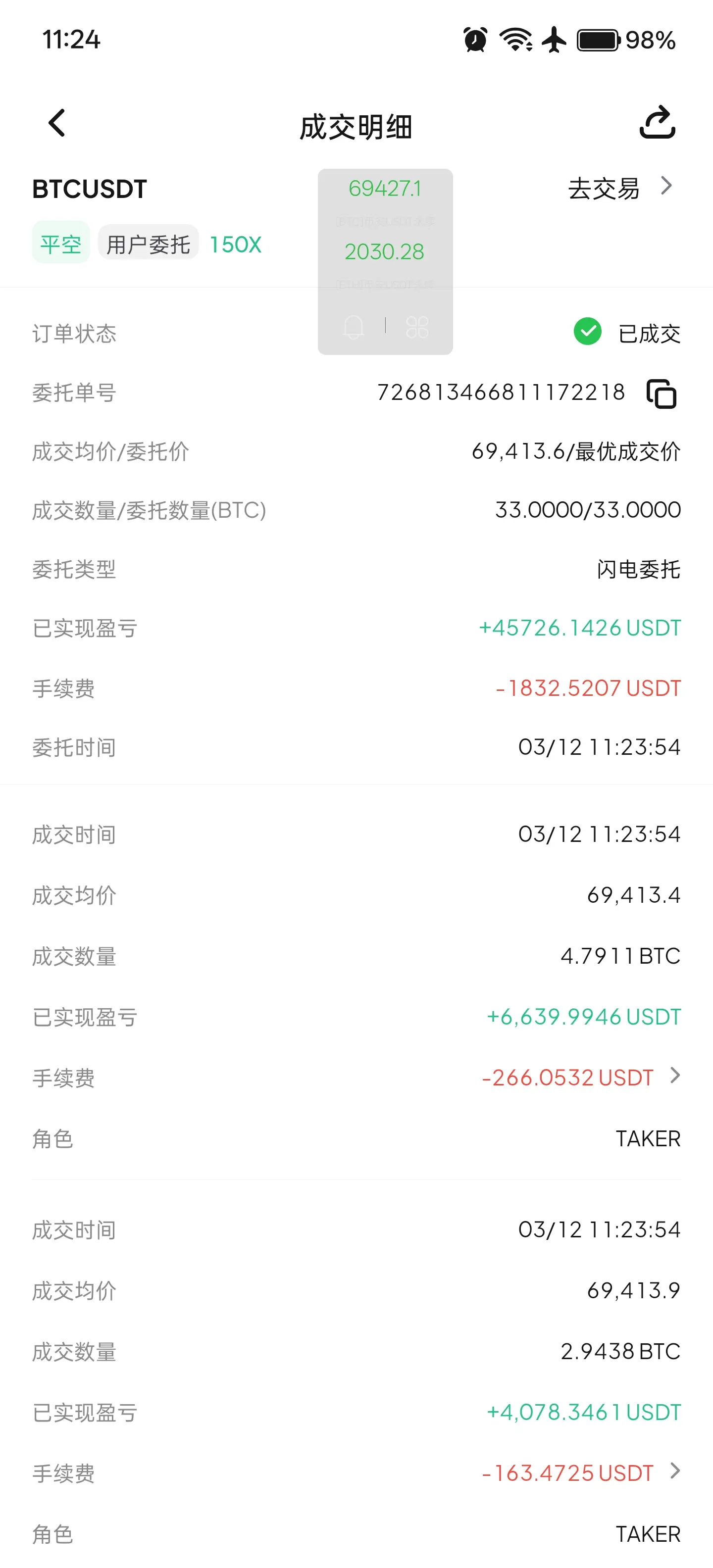
Task: Expand fee details for -163.4725 USDT
Action: click(x=675, y=1471)
